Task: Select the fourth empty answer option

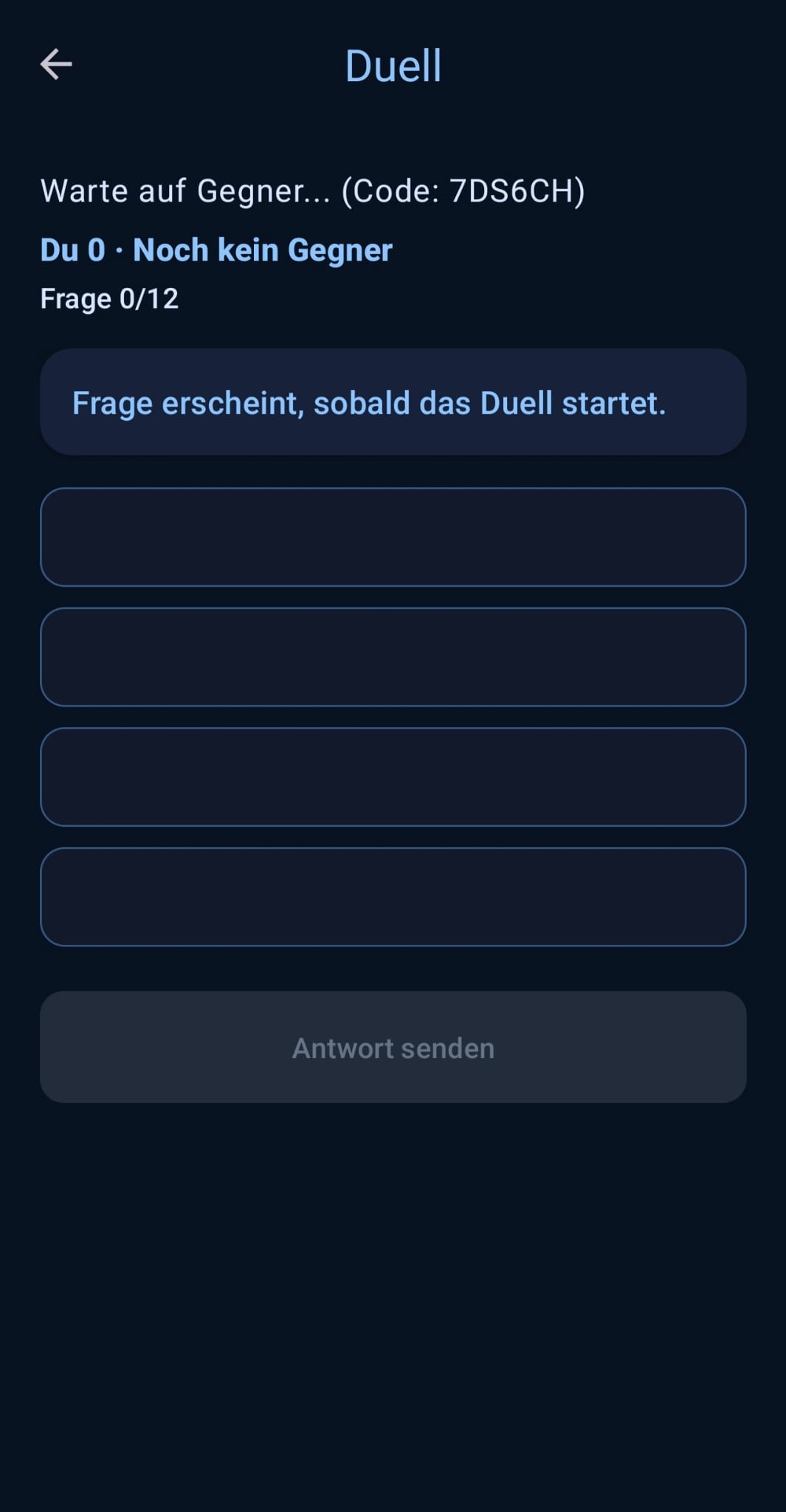Action: tap(393, 896)
